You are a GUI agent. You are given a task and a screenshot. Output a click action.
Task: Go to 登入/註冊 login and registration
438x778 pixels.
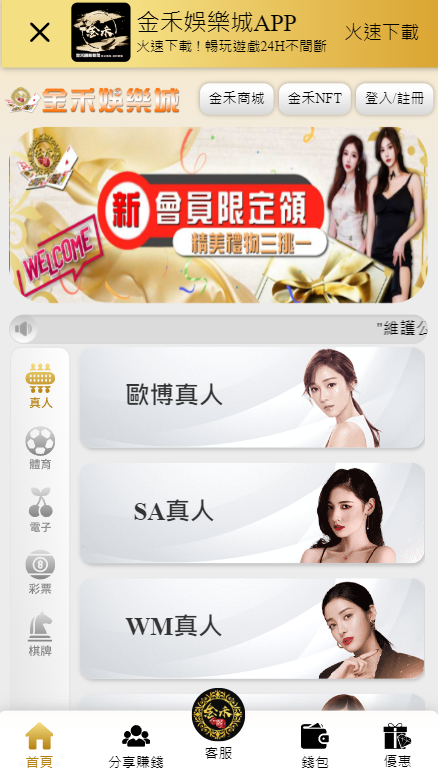pos(394,99)
